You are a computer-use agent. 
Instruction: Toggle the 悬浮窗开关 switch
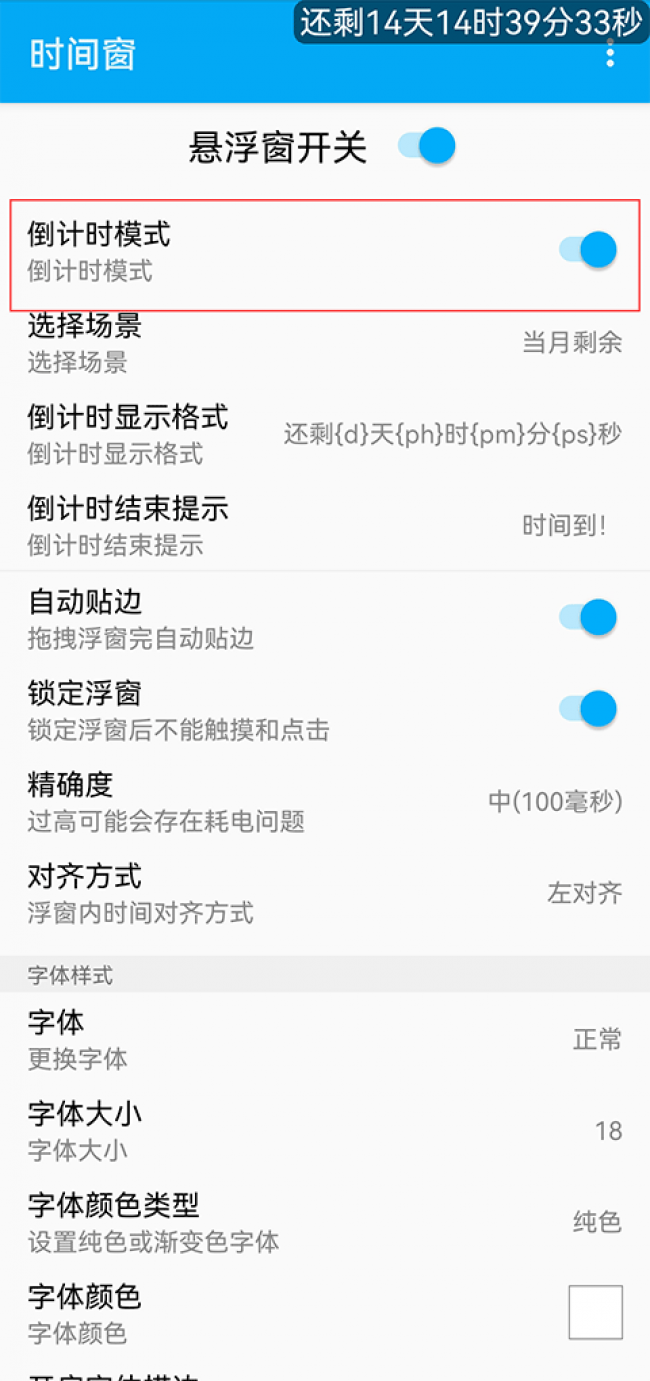coord(427,147)
